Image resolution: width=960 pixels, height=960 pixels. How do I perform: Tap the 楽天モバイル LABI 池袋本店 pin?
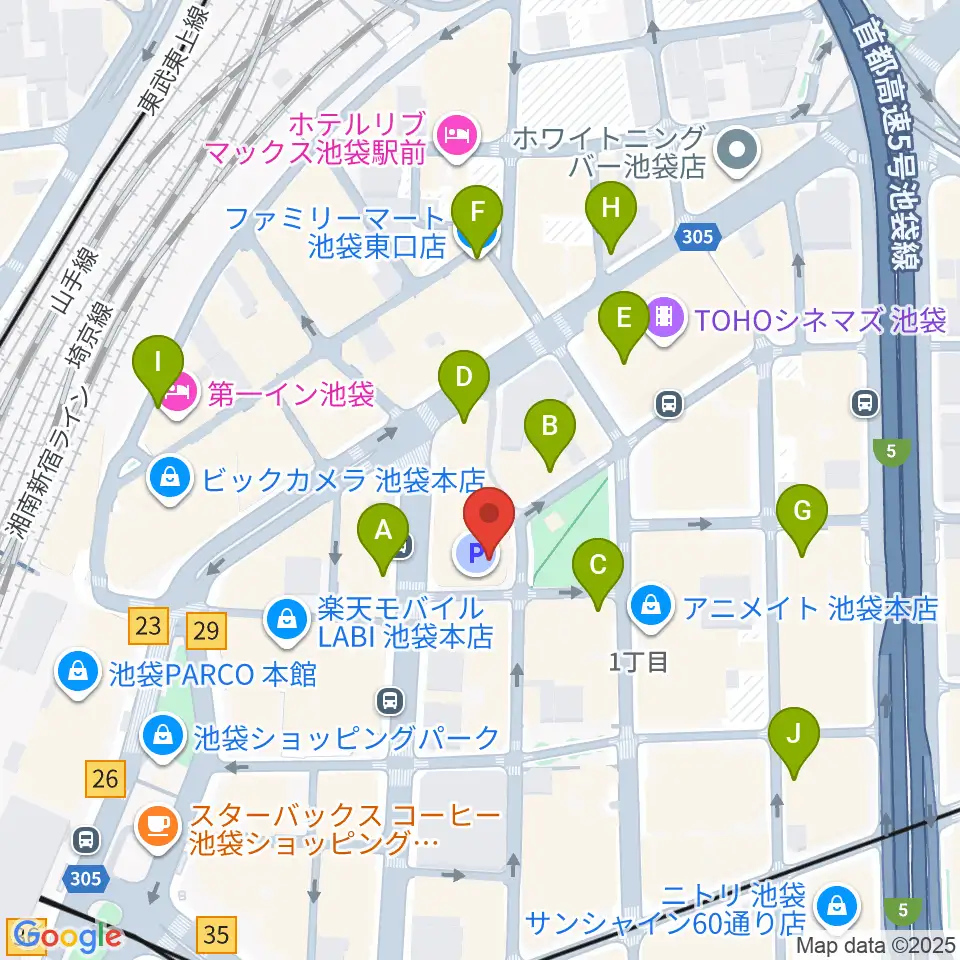pyautogui.click(x=287, y=622)
